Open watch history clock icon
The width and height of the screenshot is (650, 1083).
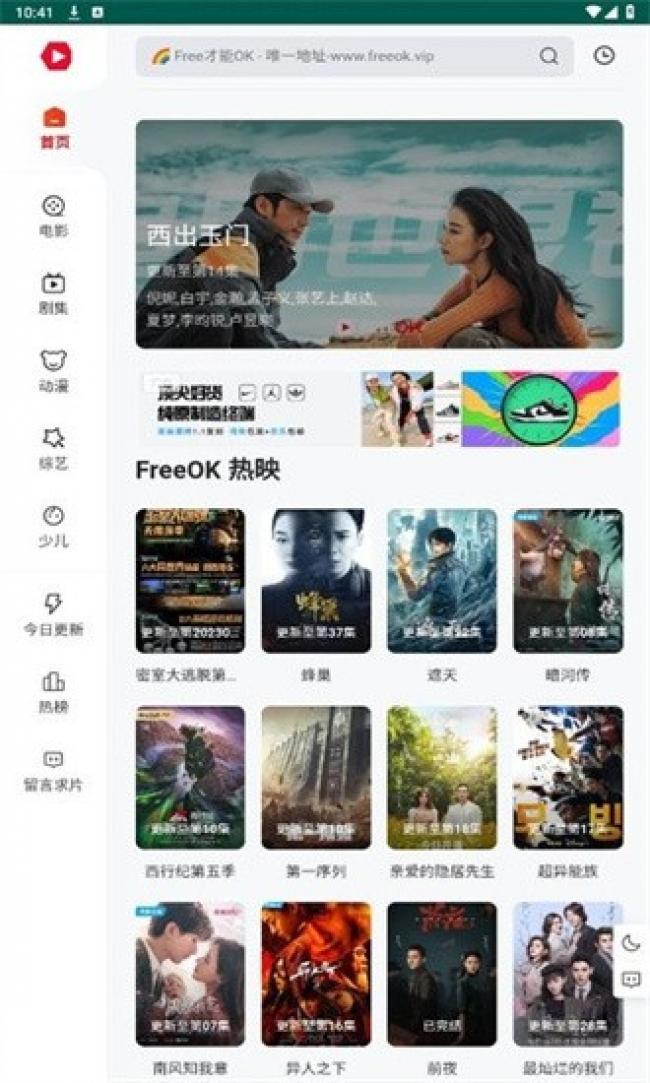tap(604, 56)
